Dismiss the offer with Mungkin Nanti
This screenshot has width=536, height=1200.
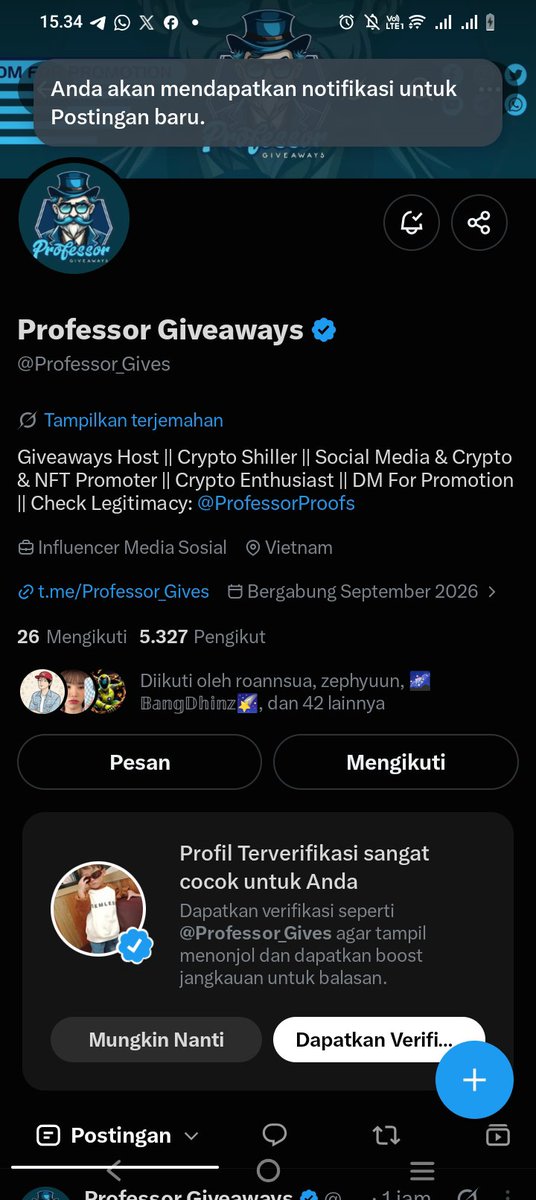coord(156,1039)
